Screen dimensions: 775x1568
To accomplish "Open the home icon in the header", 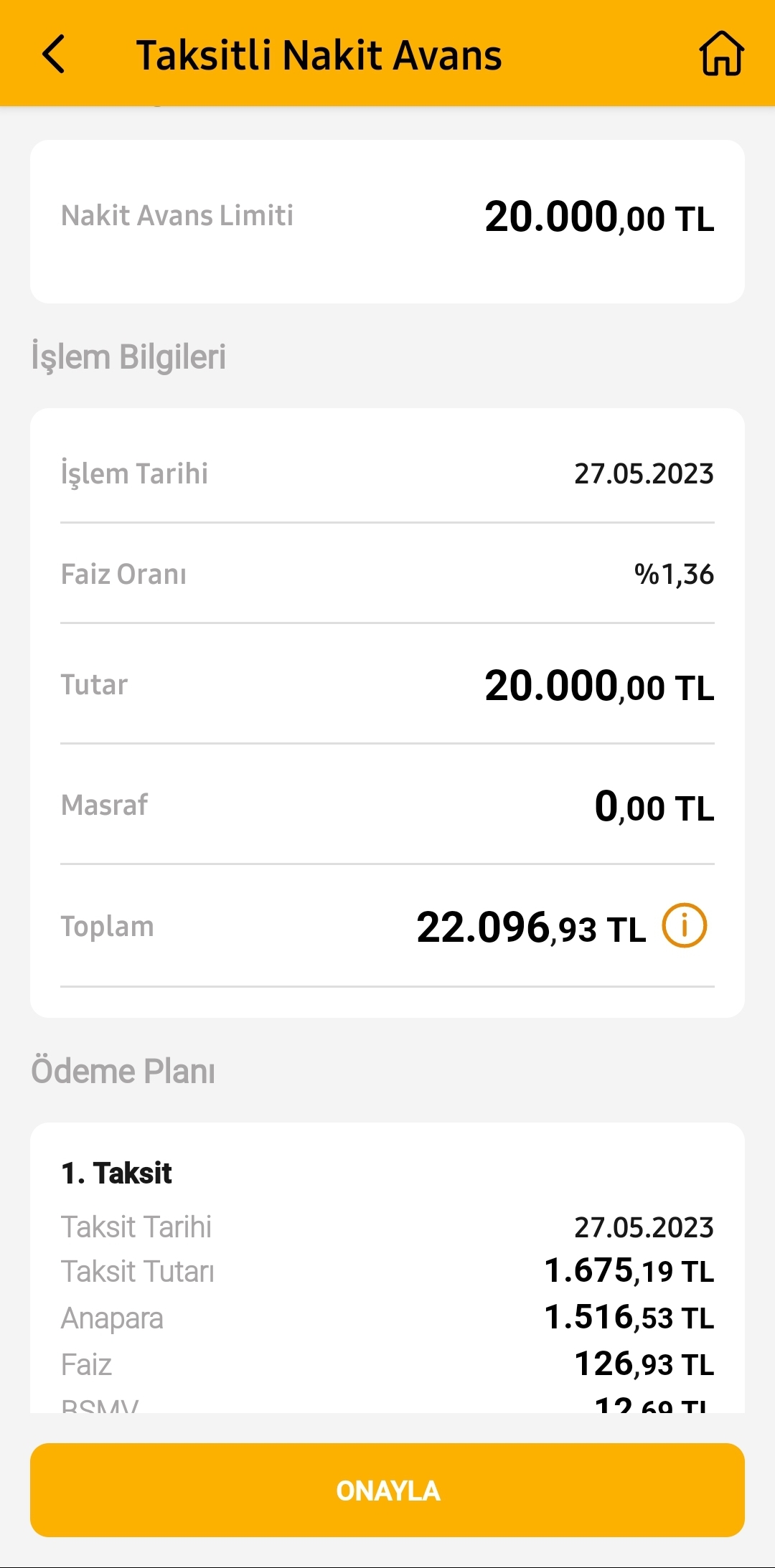I will click(x=722, y=53).
